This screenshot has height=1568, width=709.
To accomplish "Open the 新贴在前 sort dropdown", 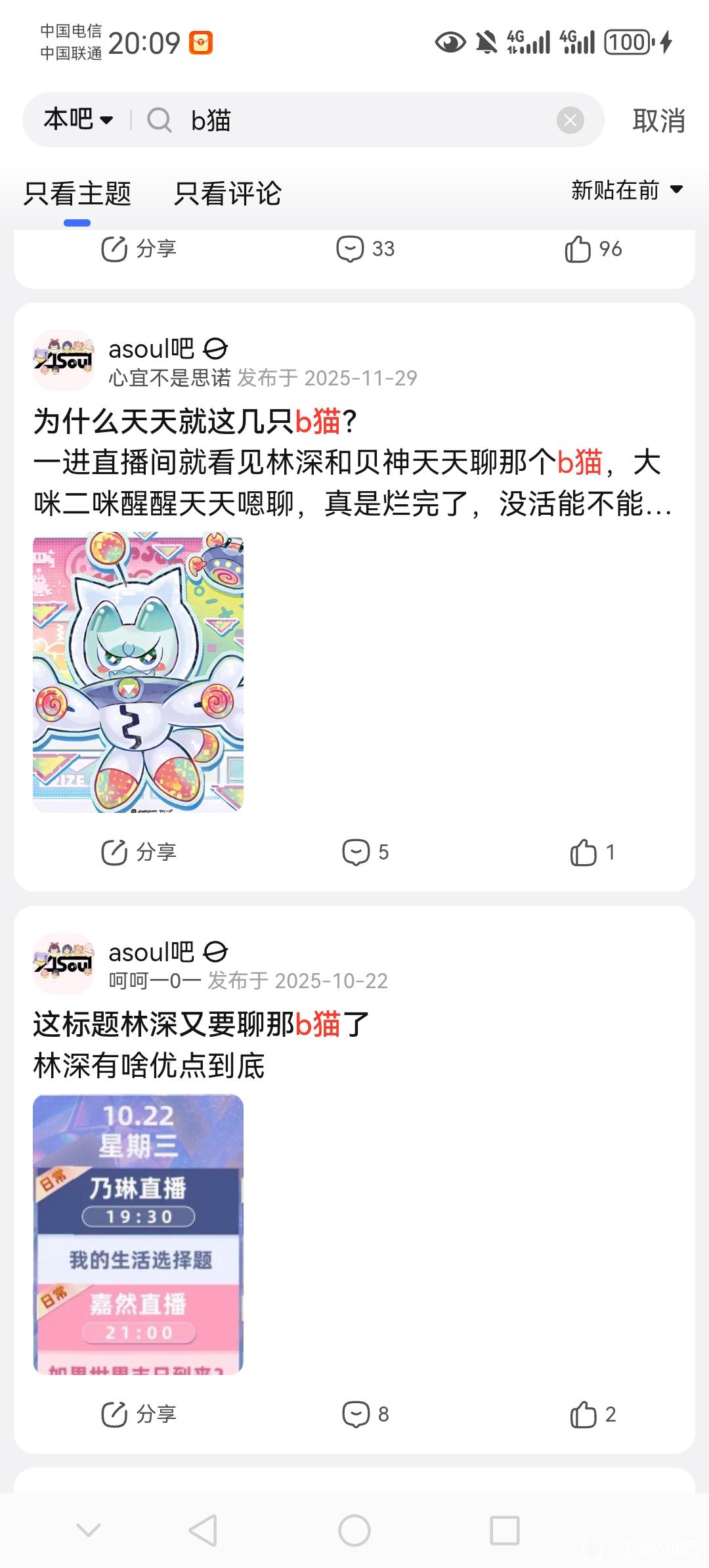I will [626, 190].
